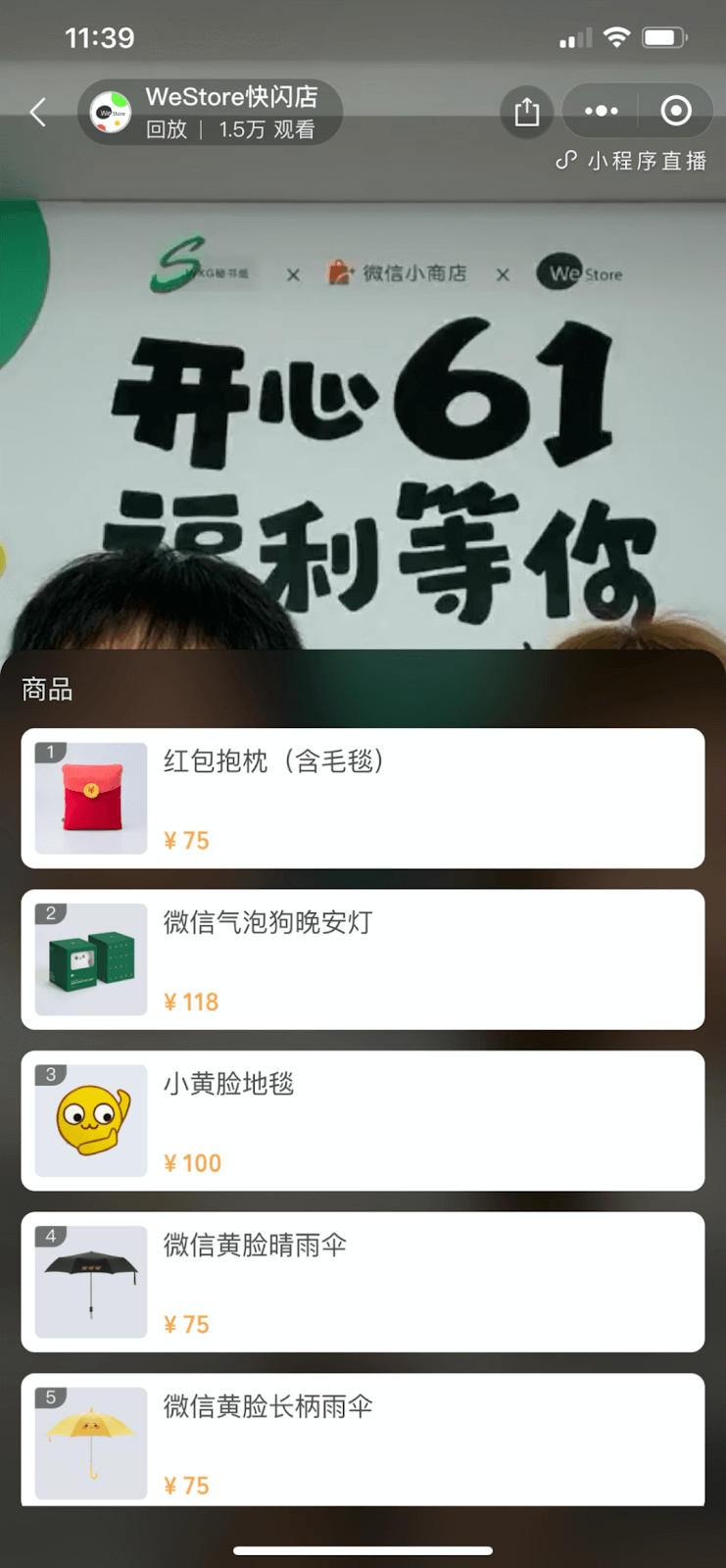Open the 红包抱枕（含毛毯）product
Image resolution: width=726 pixels, height=1568 pixels.
click(363, 798)
